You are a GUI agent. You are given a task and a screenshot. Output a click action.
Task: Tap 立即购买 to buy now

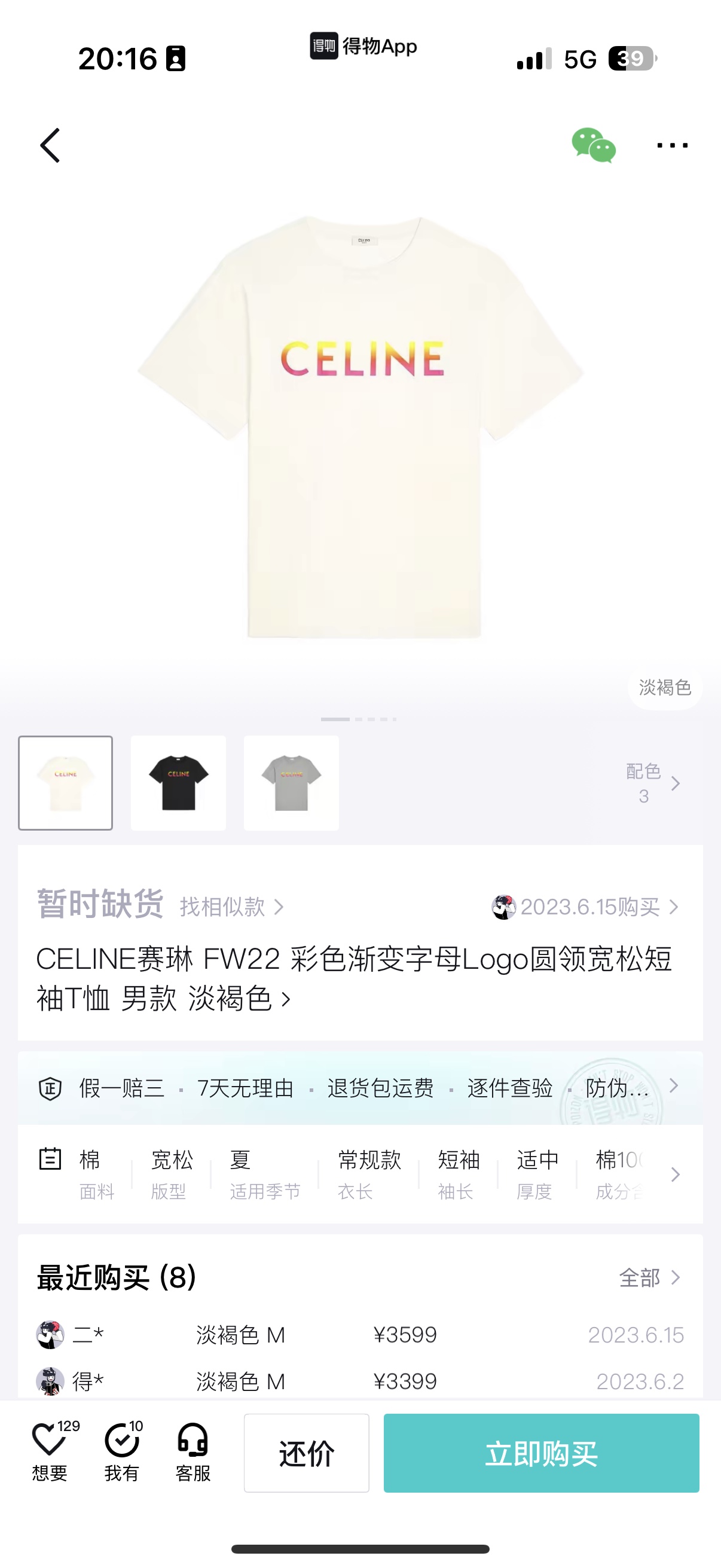pyautogui.click(x=541, y=1453)
